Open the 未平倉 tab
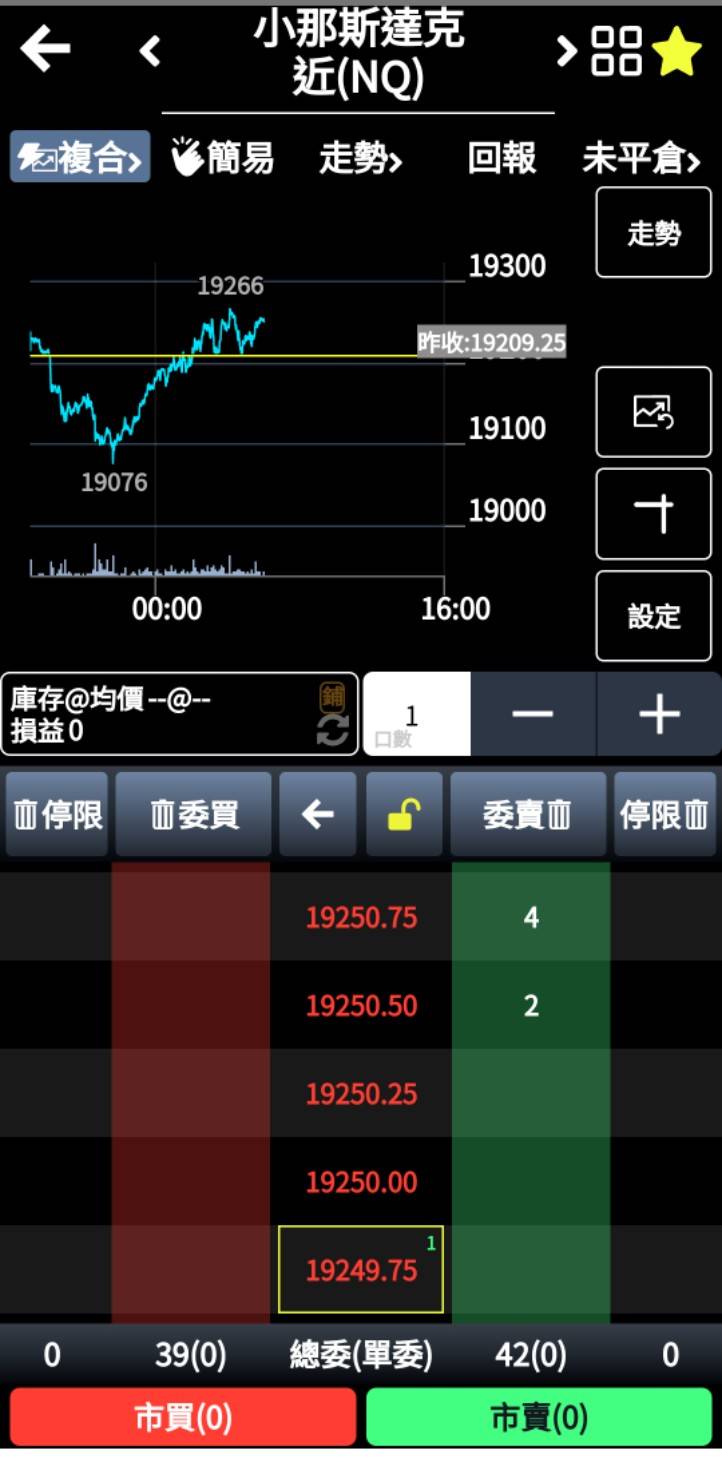 point(641,157)
